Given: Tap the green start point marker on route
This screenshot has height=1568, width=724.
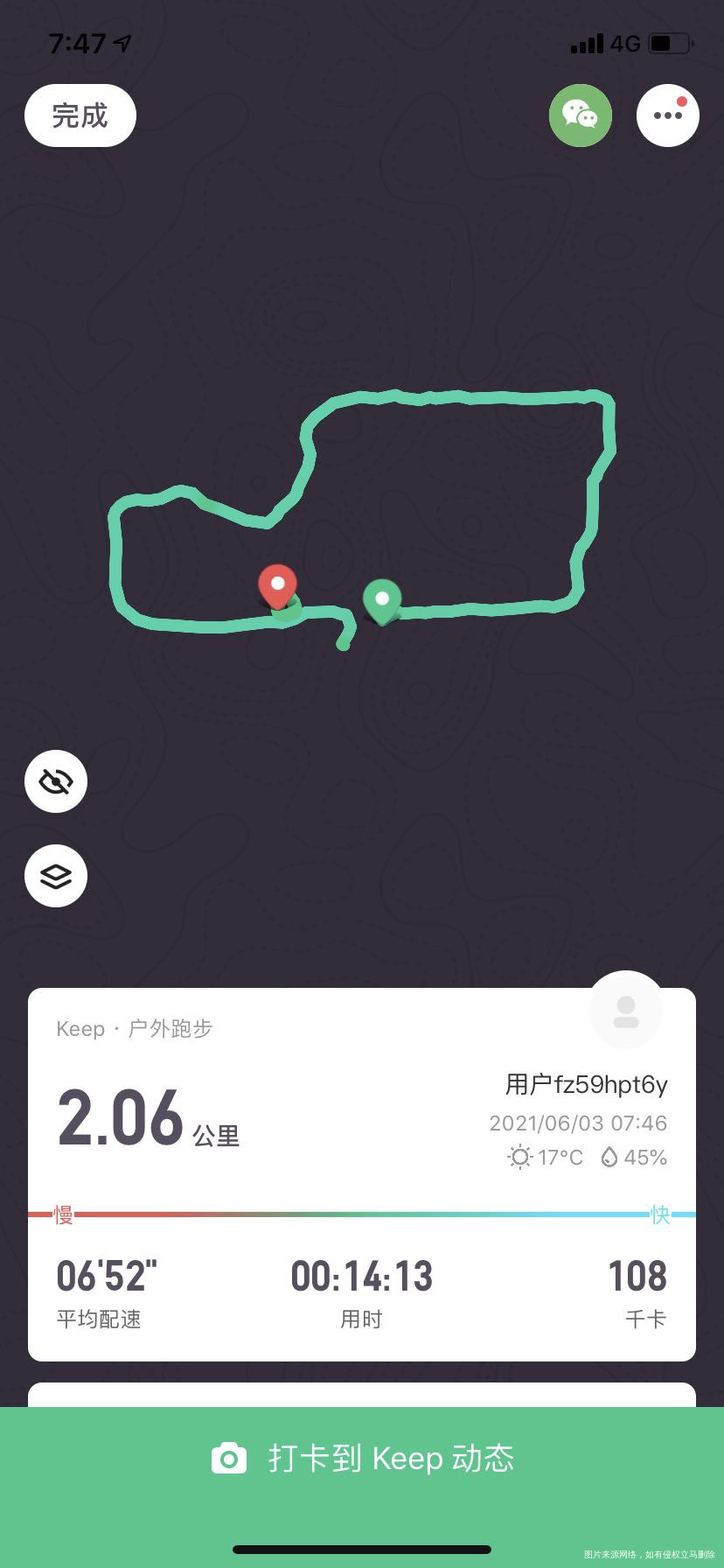Looking at the screenshot, I should click(x=382, y=597).
